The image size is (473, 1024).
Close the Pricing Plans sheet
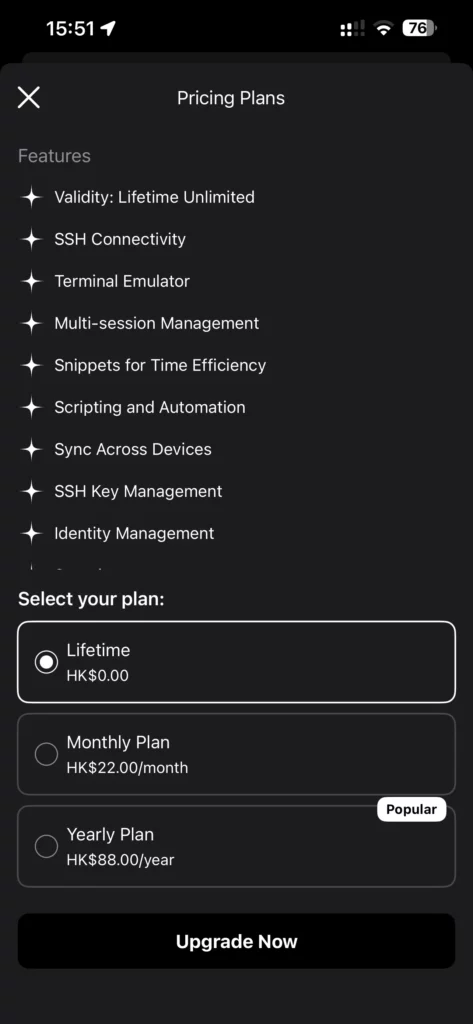[x=29, y=98]
